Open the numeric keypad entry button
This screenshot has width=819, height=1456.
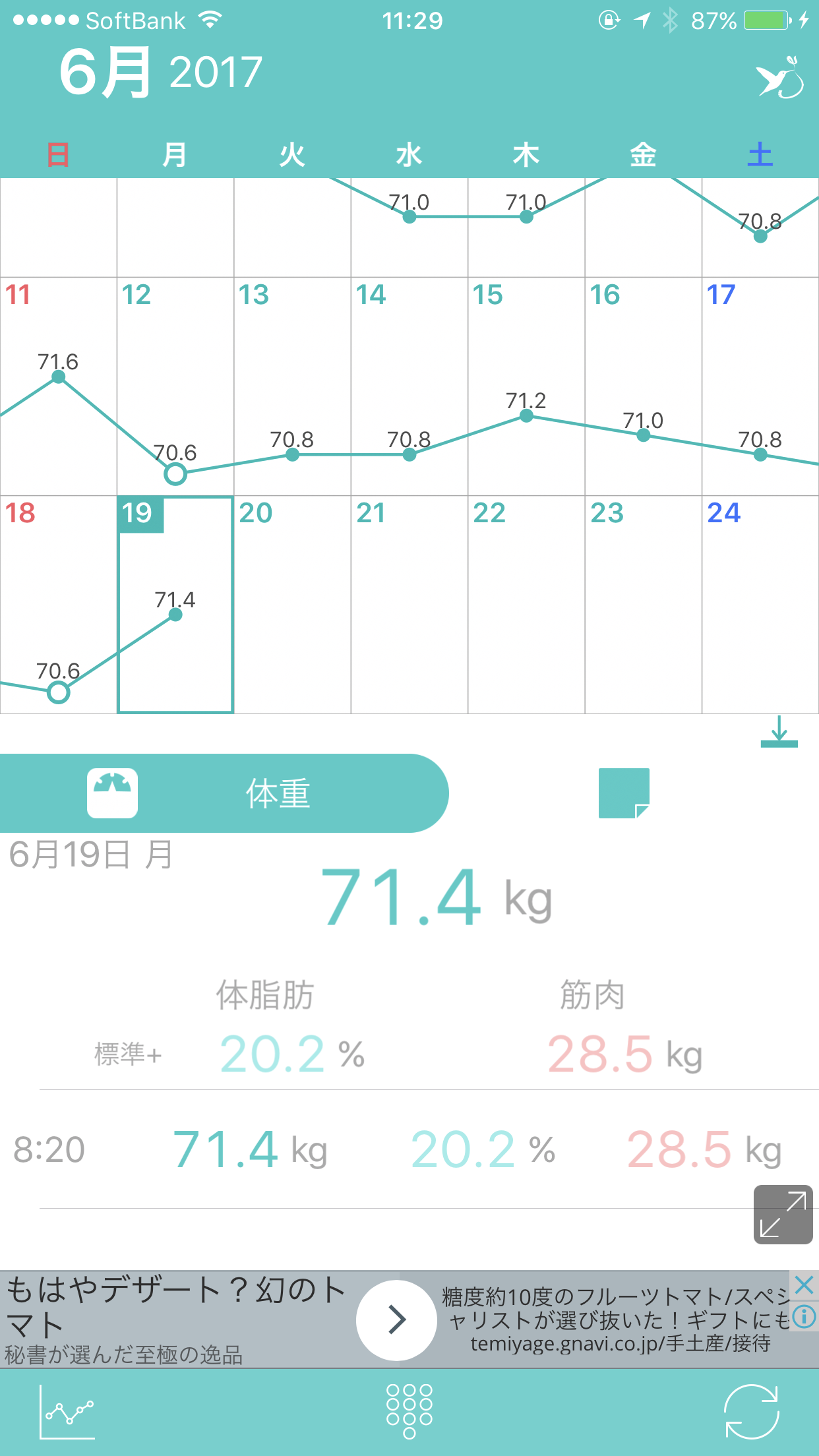click(409, 1410)
